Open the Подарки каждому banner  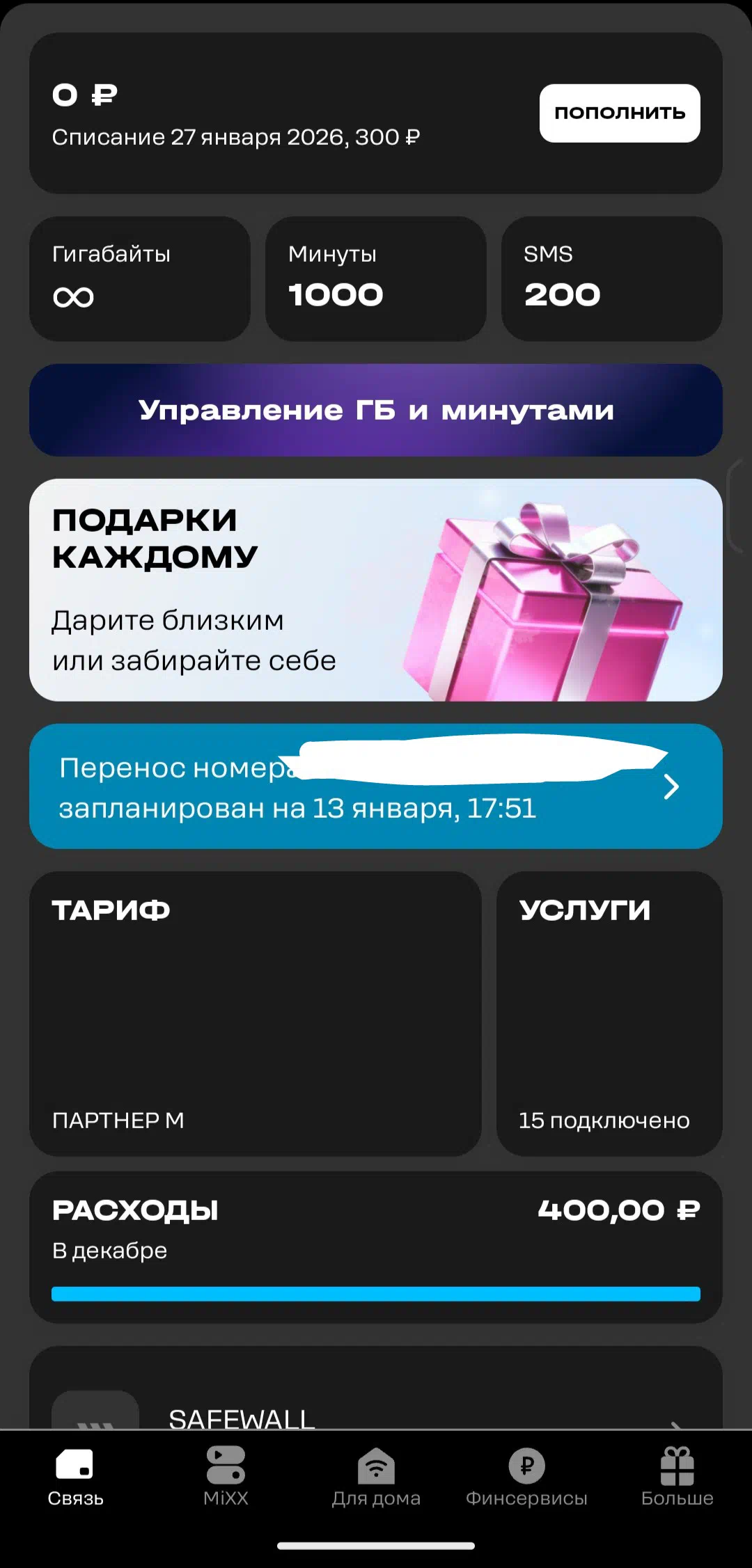coord(375,589)
